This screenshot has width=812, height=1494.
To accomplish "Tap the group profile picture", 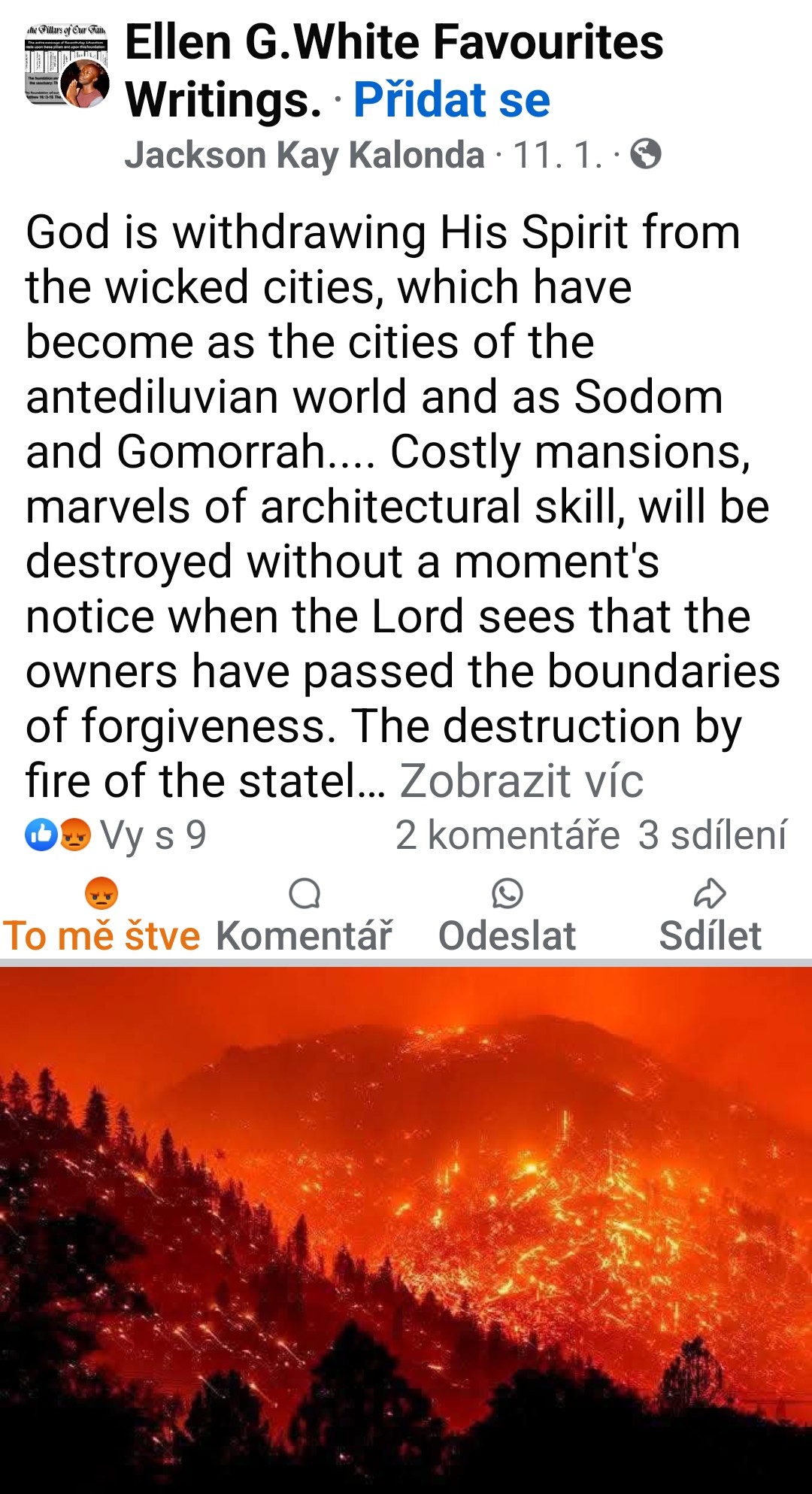I will [x=68, y=66].
